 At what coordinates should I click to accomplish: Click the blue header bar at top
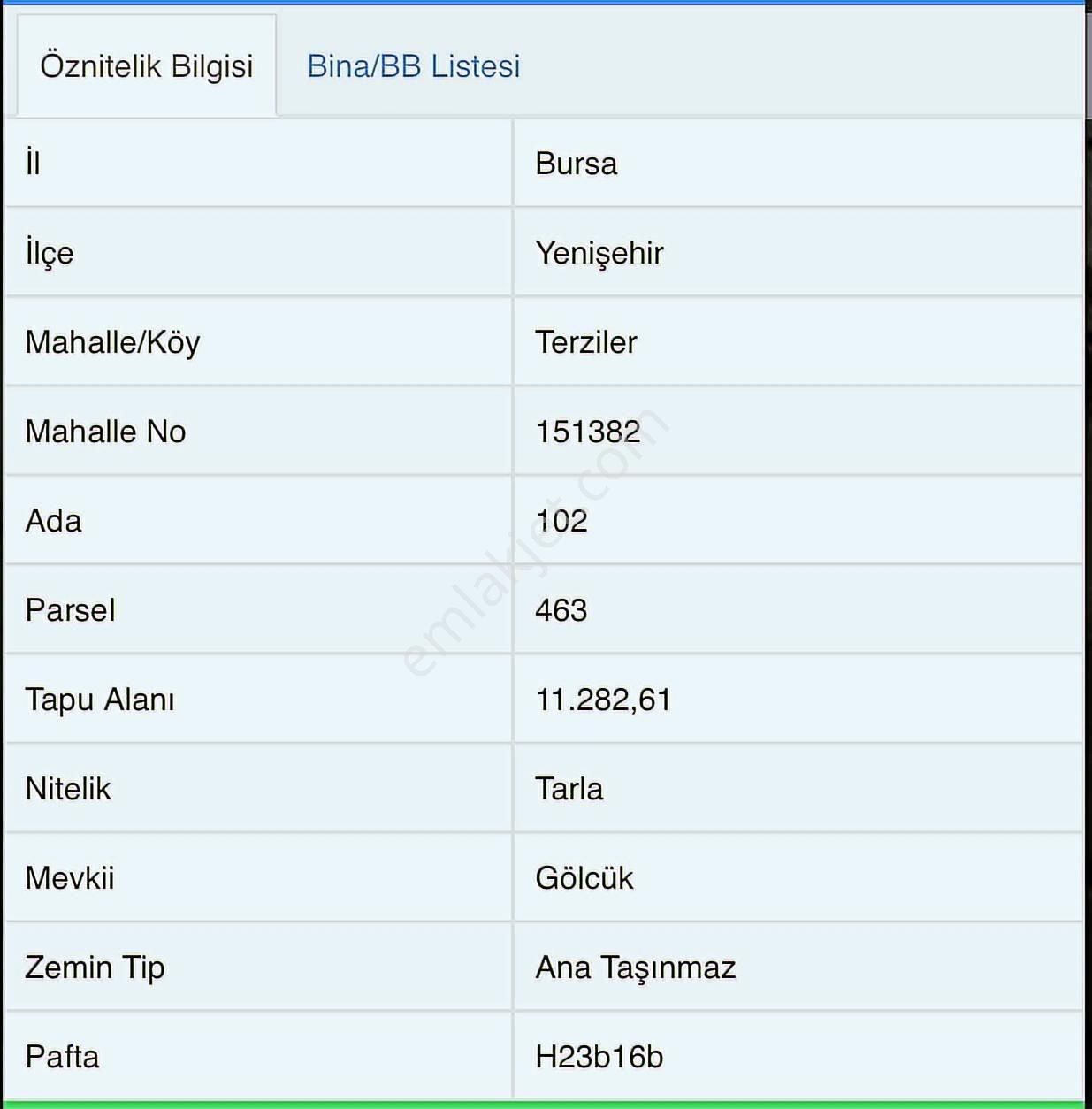(546, 4)
